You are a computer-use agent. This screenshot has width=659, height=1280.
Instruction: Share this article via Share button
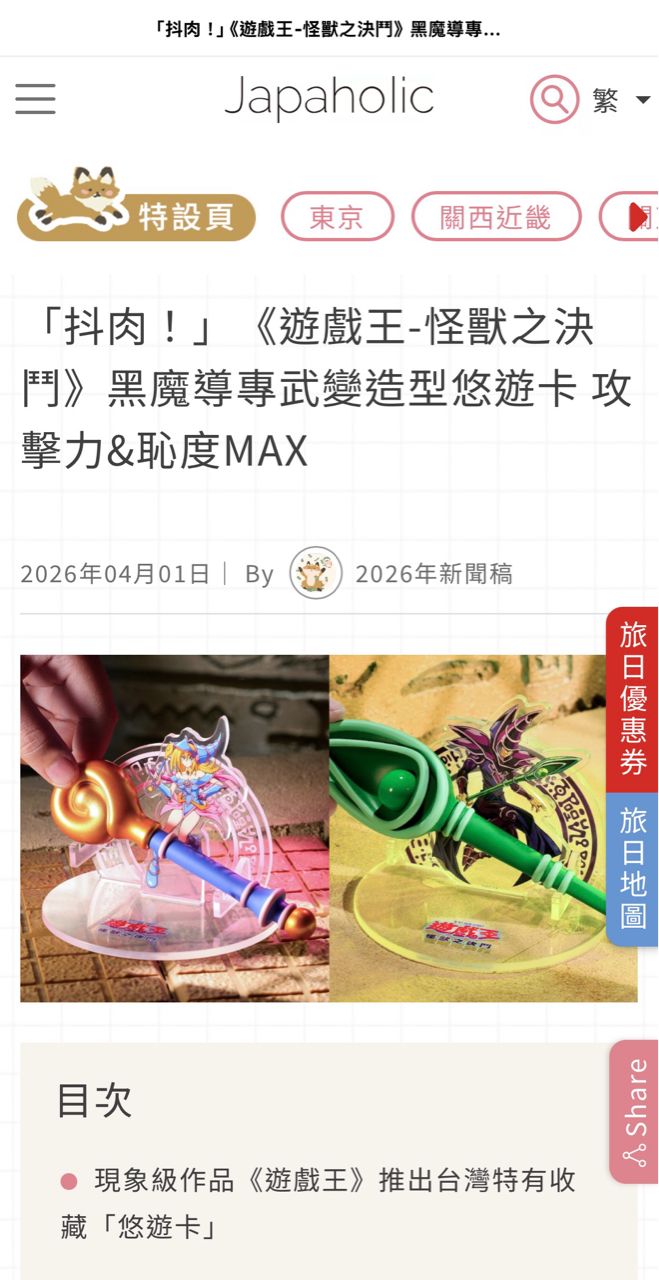[x=634, y=1111]
